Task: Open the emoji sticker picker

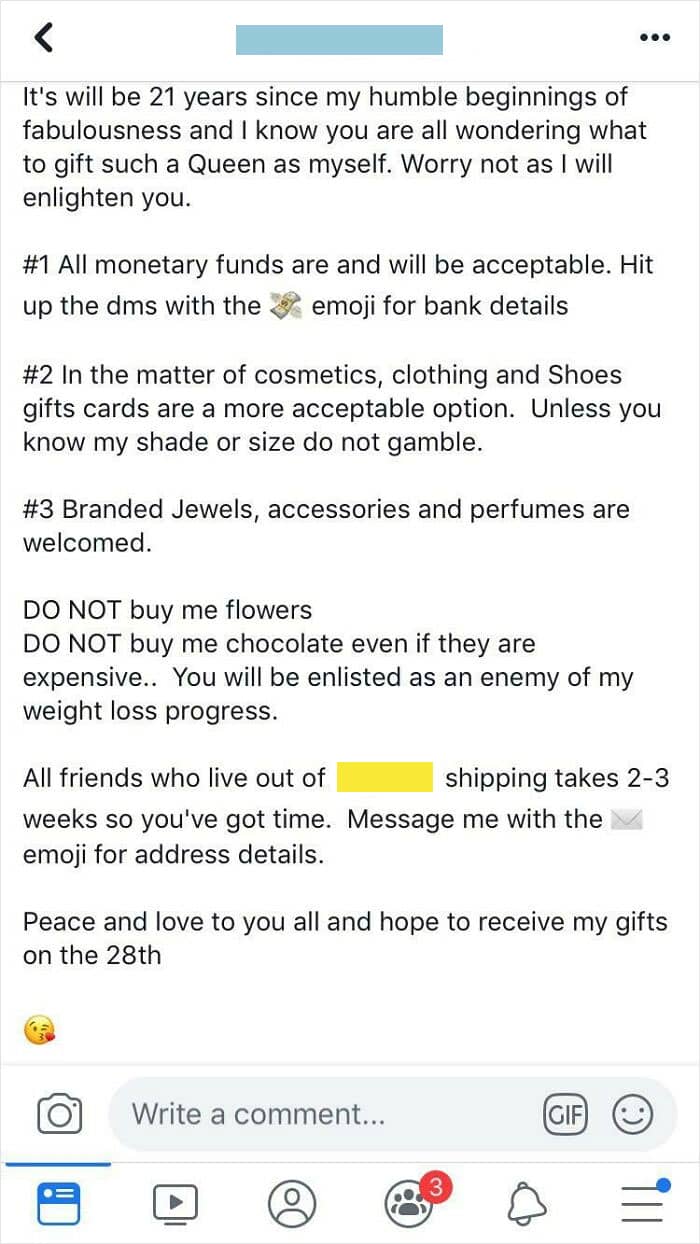Action: click(x=632, y=1114)
